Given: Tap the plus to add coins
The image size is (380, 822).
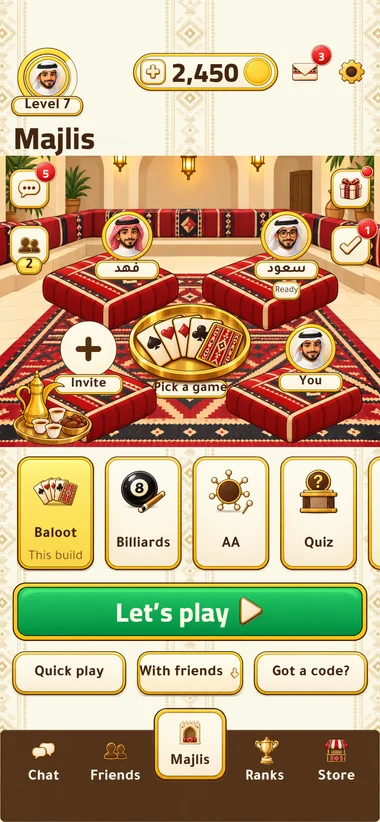Looking at the screenshot, I should tap(153, 72).
